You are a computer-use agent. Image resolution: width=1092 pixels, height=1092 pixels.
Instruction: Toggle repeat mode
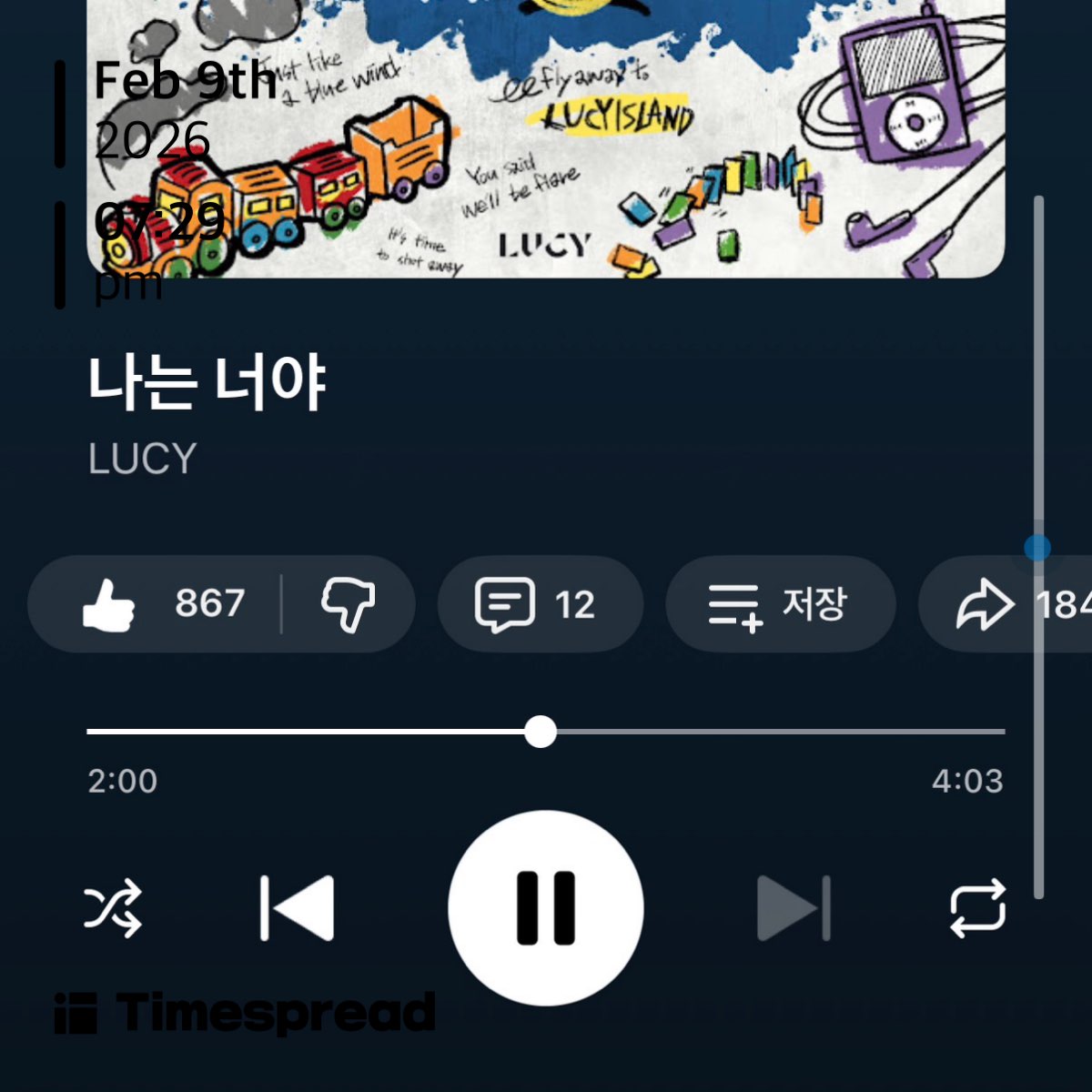coord(977,907)
